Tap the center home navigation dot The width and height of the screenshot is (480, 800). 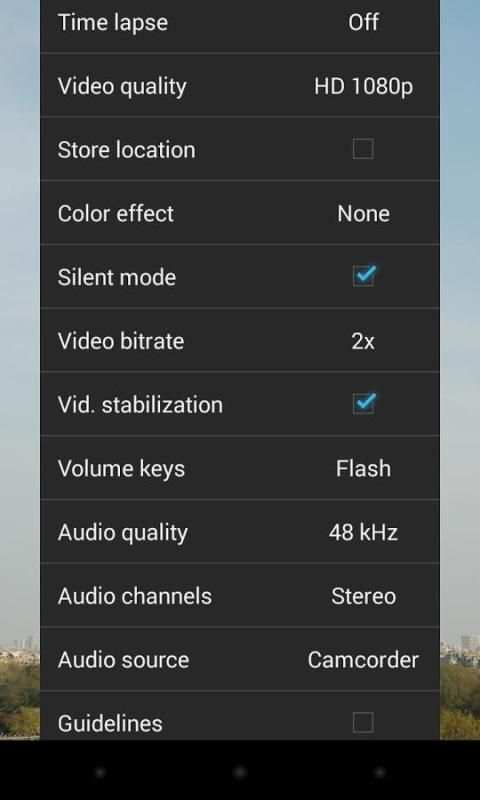[x=239, y=772]
